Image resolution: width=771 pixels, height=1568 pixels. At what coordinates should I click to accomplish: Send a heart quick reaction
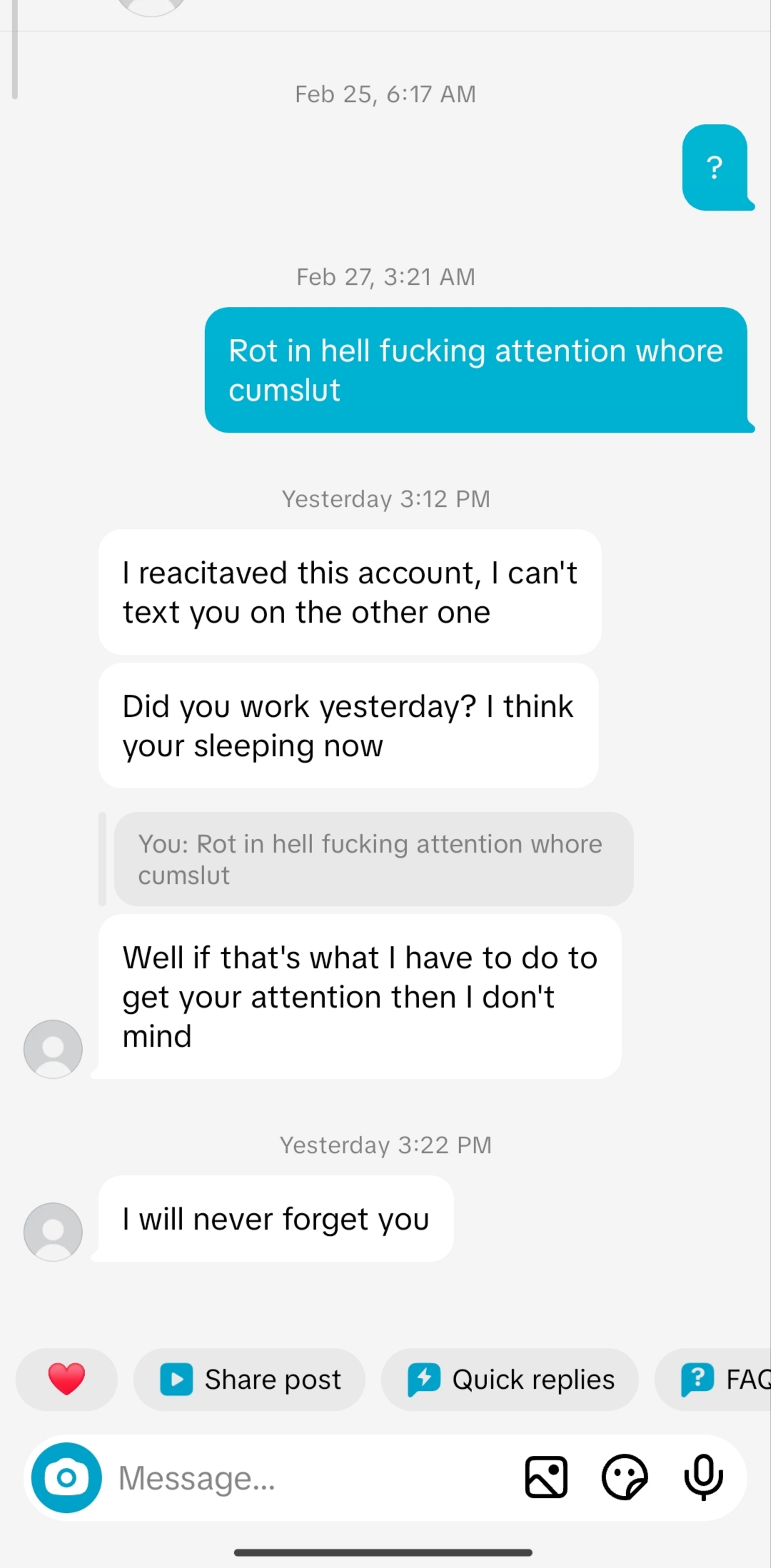(66, 1379)
